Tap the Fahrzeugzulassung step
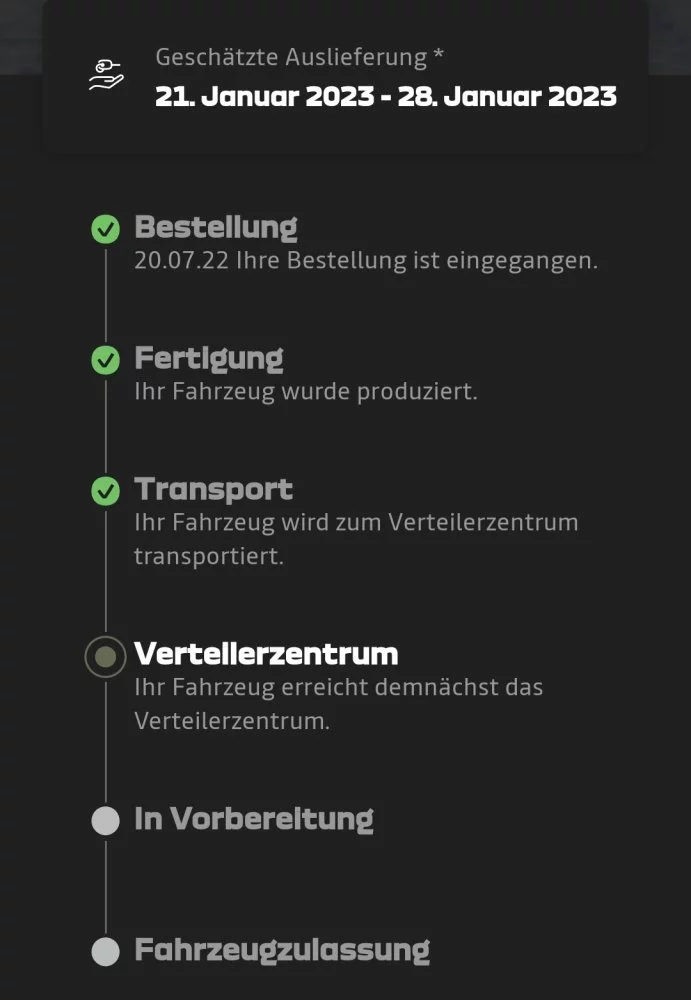 282,950
